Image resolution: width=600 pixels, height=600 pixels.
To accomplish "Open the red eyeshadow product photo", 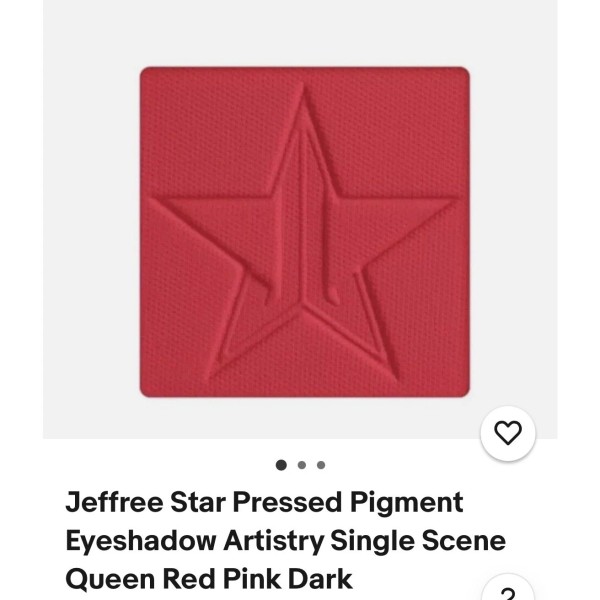I will click(x=304, y=232).
